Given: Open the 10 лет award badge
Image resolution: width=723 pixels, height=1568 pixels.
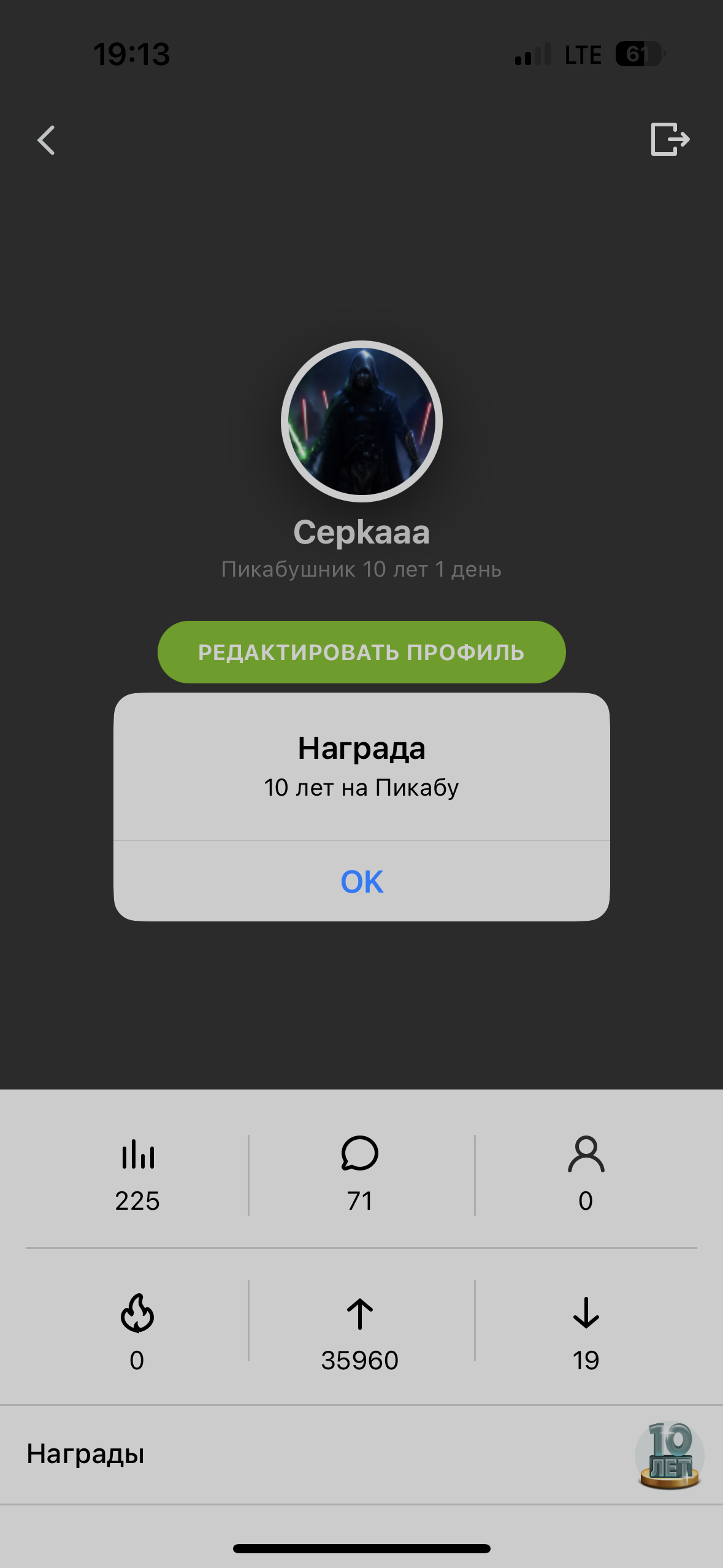Looking at the screenshot, I should [670, 1455].
